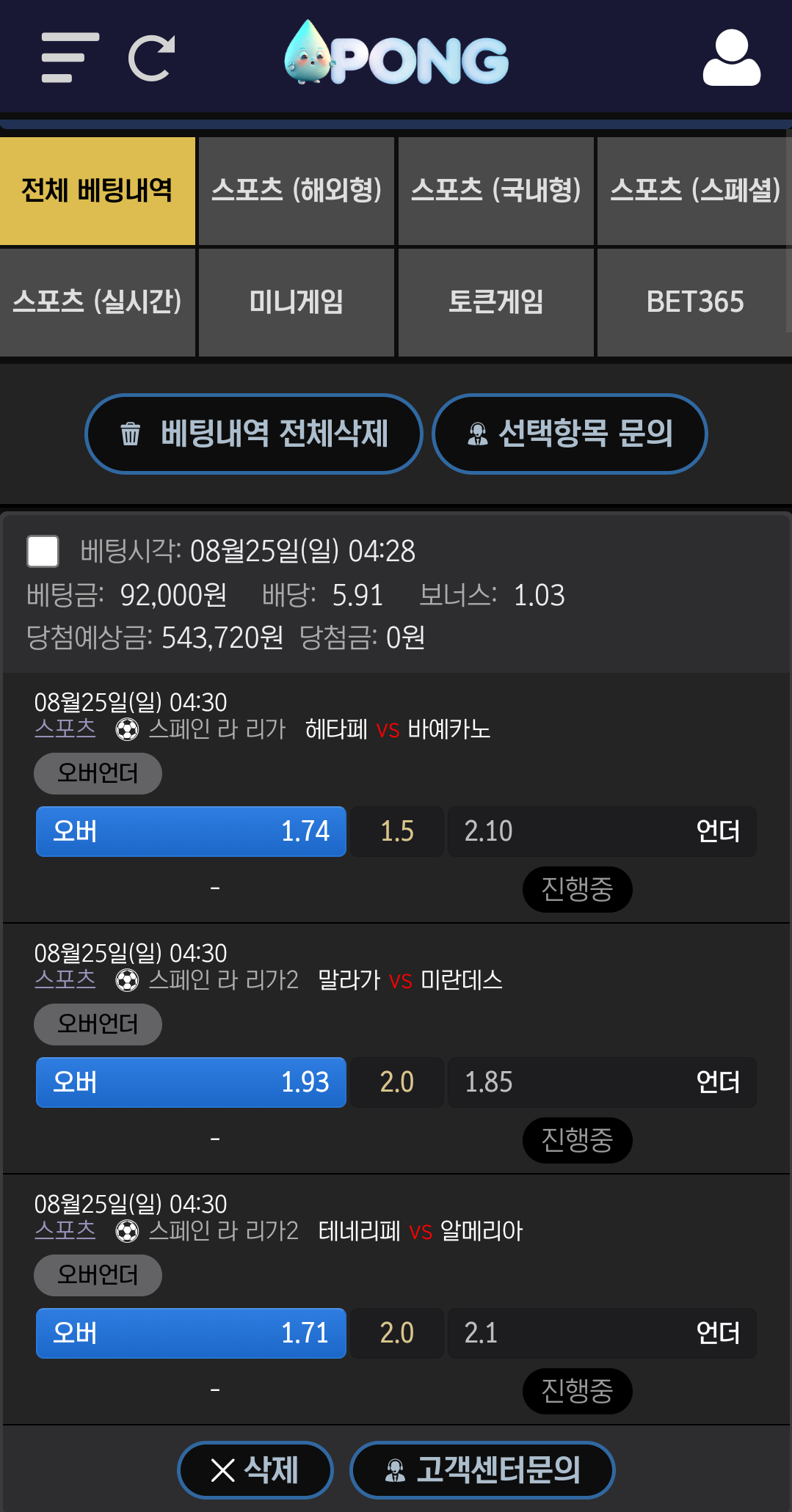Open the user profile icon
This screenshot has width=792, height=1512.
coord(731,58)
